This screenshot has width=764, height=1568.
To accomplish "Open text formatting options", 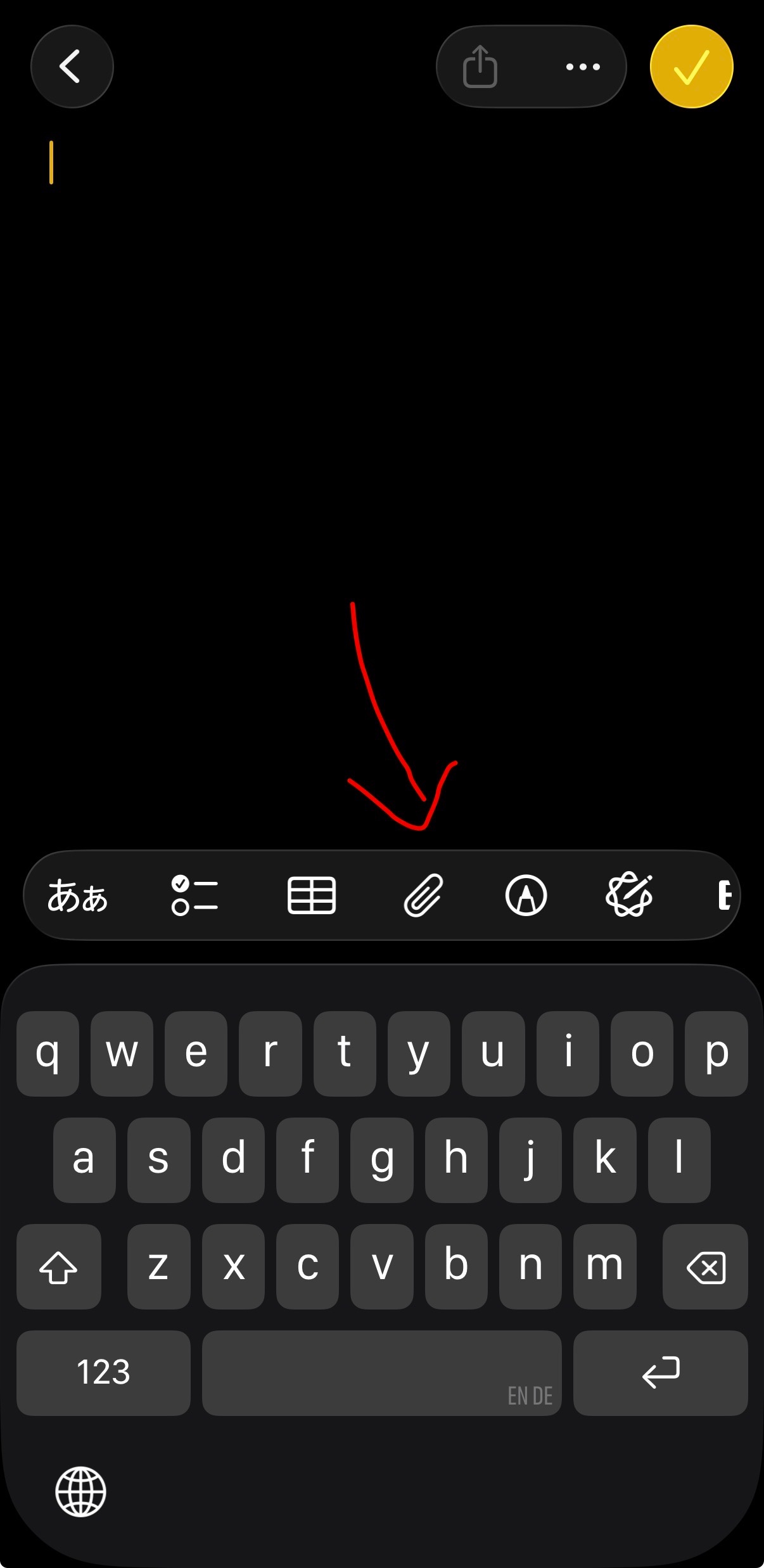I will point(78,896).
